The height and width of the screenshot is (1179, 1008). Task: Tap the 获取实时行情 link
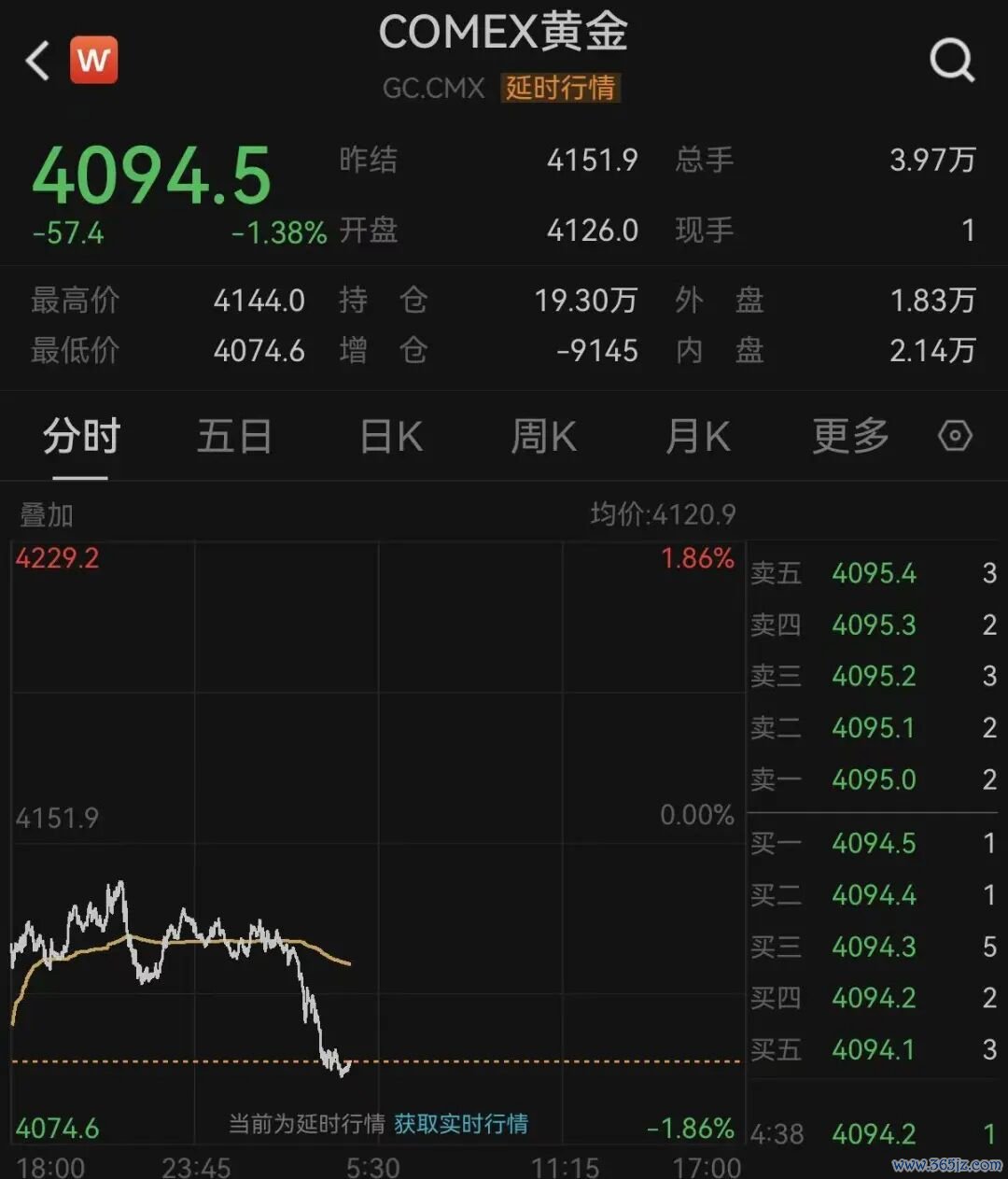pyautogui.click(x=461, y=1123)
